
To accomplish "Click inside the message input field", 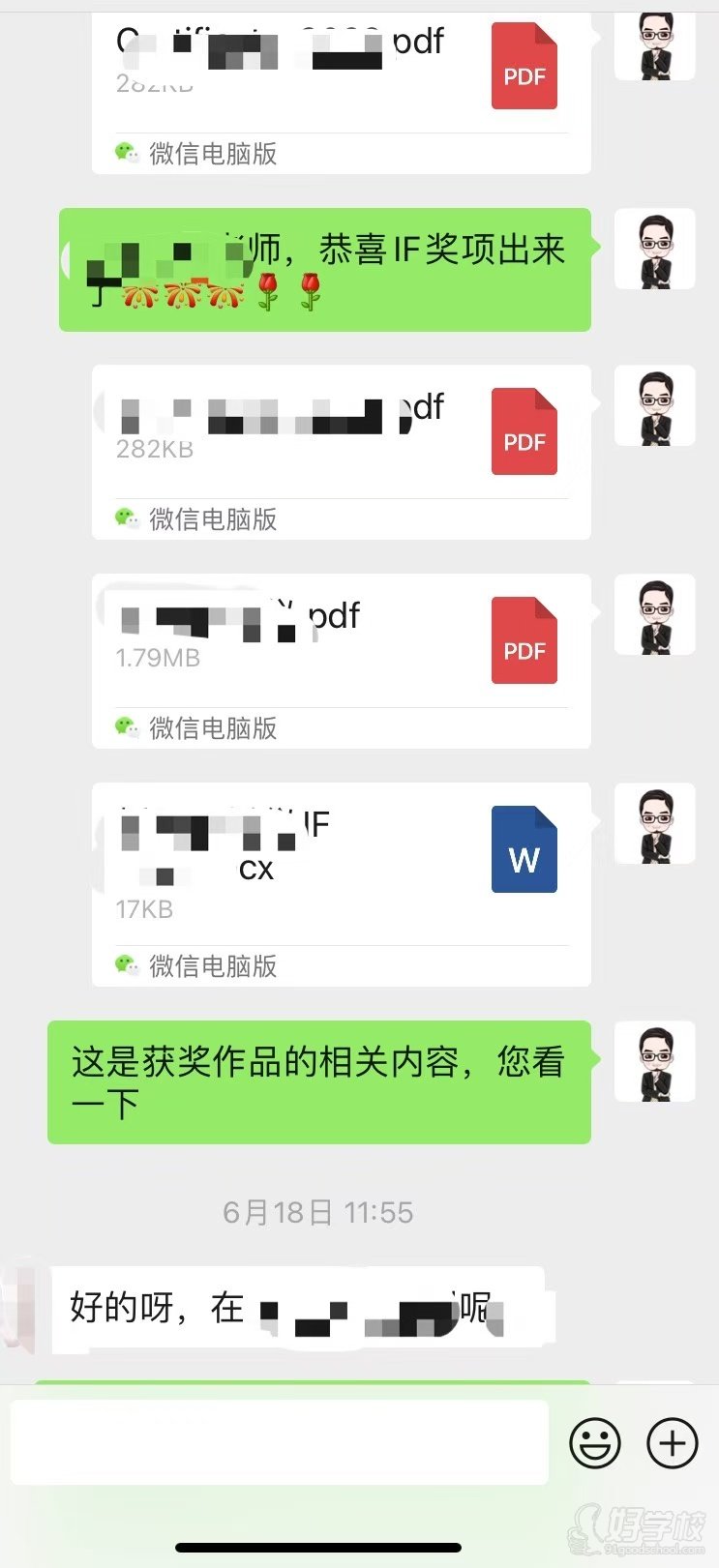I will (281, 1442).
